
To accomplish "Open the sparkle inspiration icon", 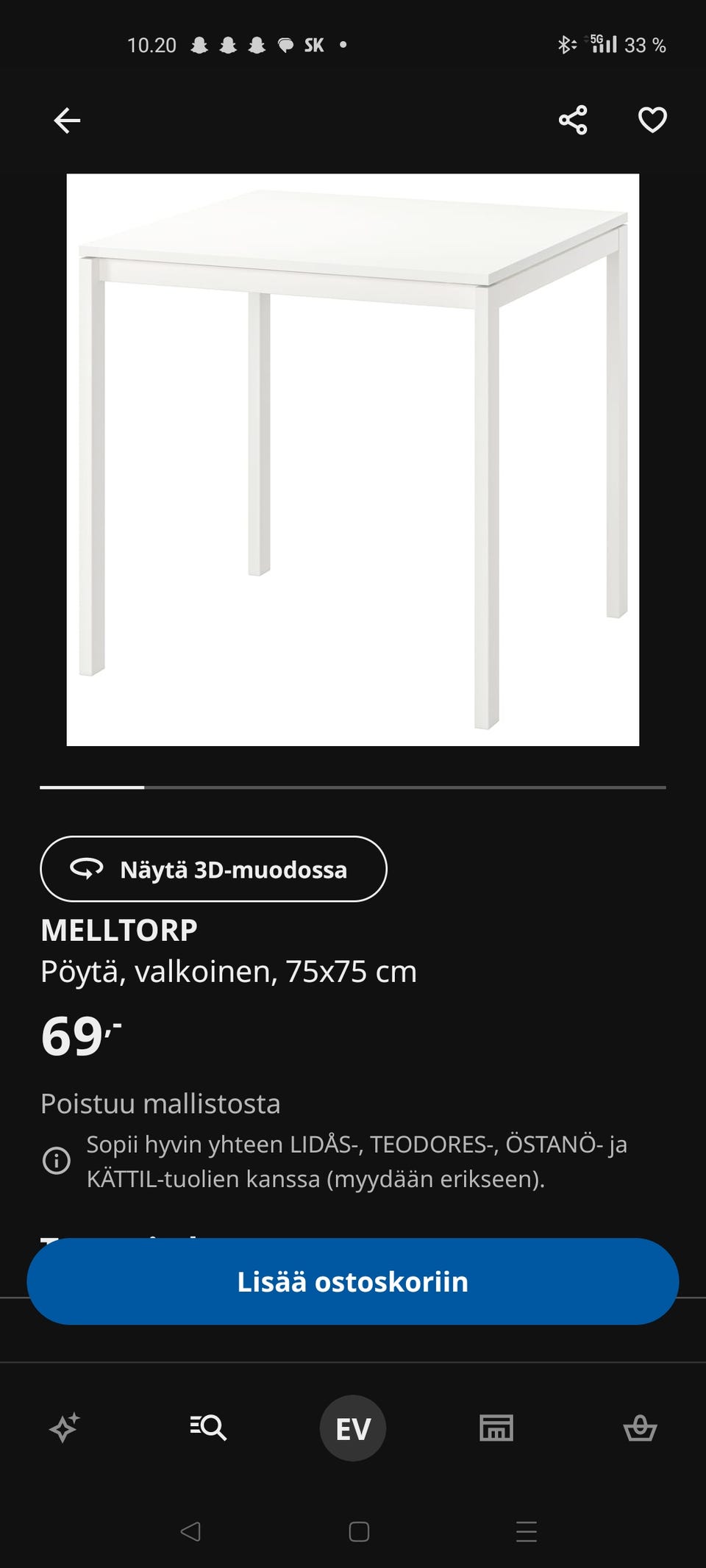I will pos(64,1428).
